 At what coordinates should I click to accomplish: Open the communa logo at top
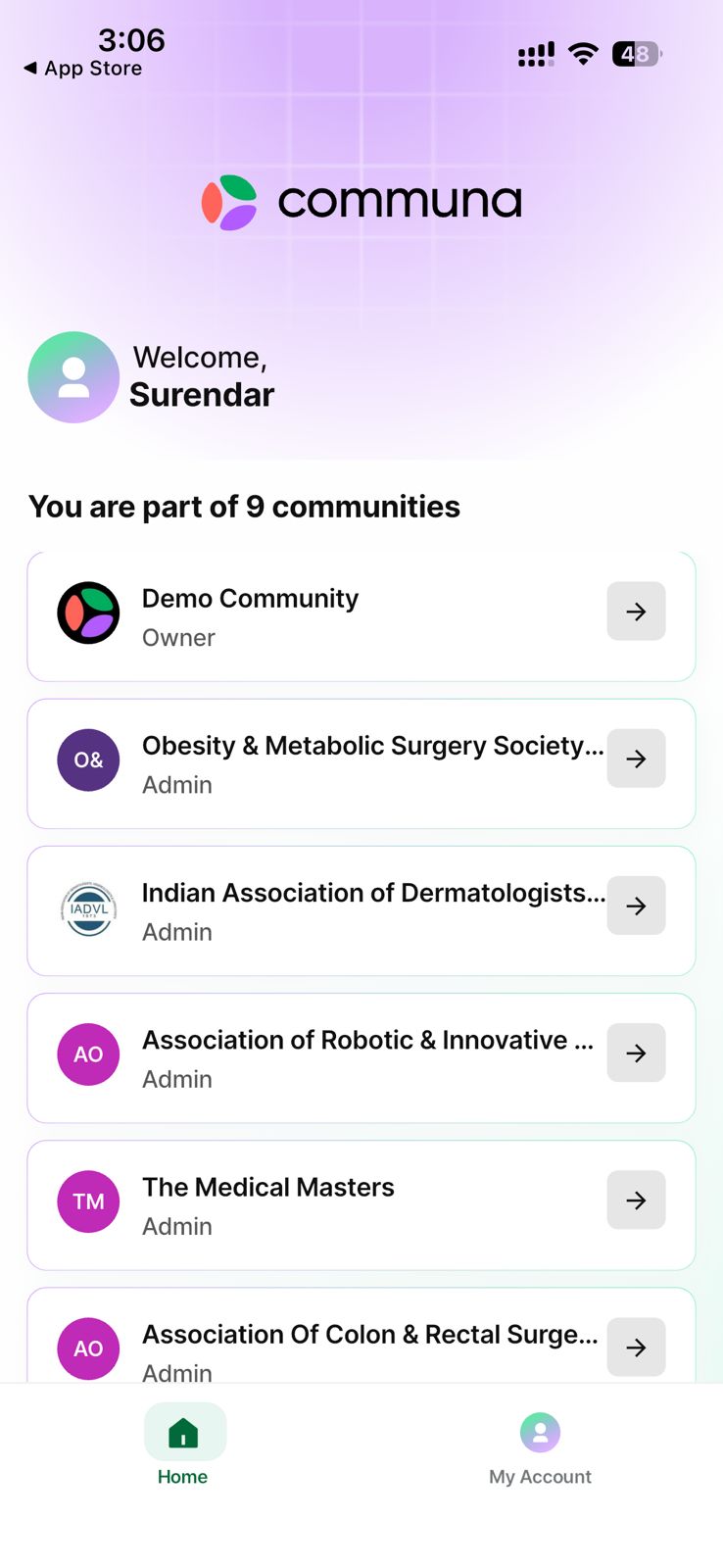pos(360,201)
